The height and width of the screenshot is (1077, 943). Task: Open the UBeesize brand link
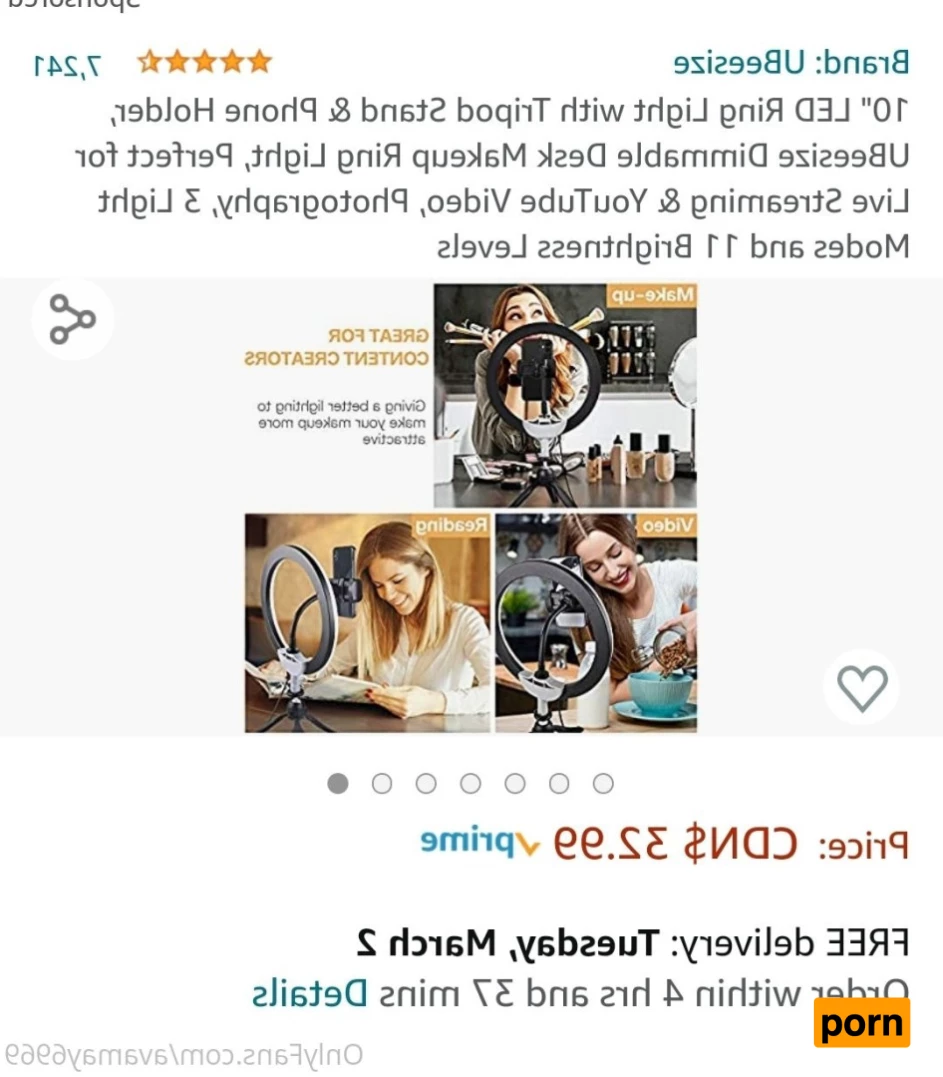(x=790, y=63)
